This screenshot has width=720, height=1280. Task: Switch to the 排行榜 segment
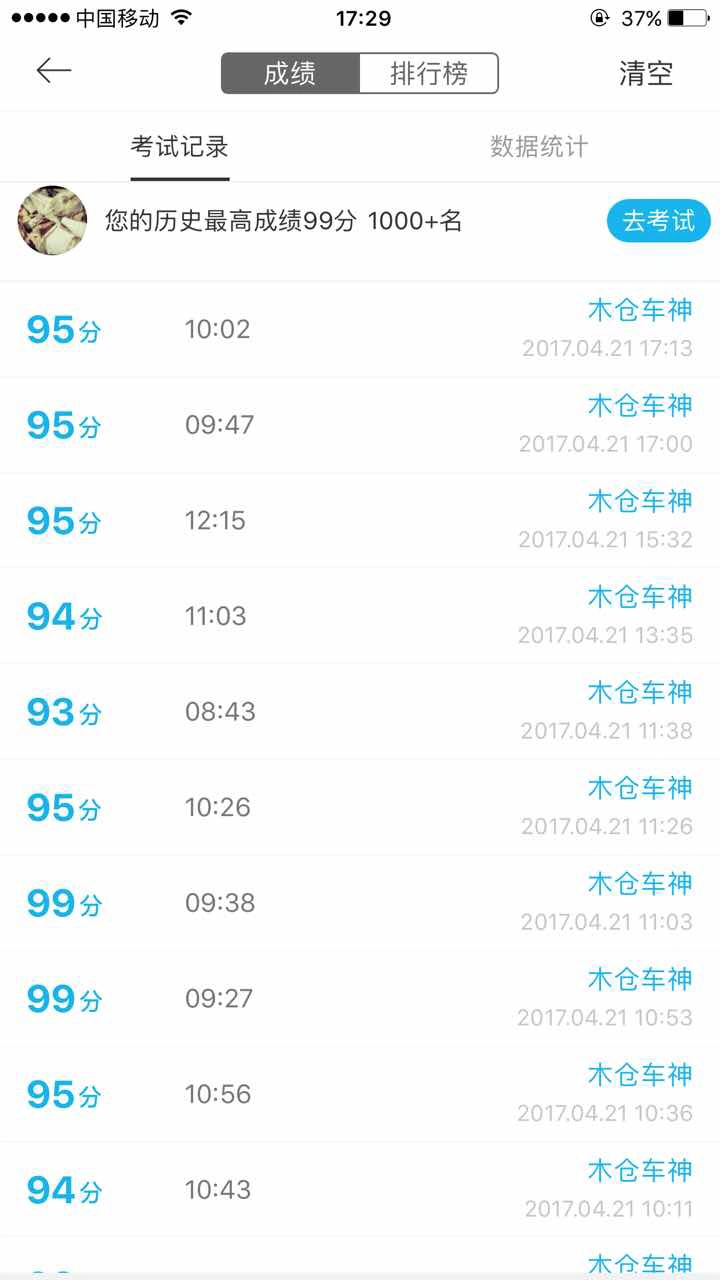[429, 73]
